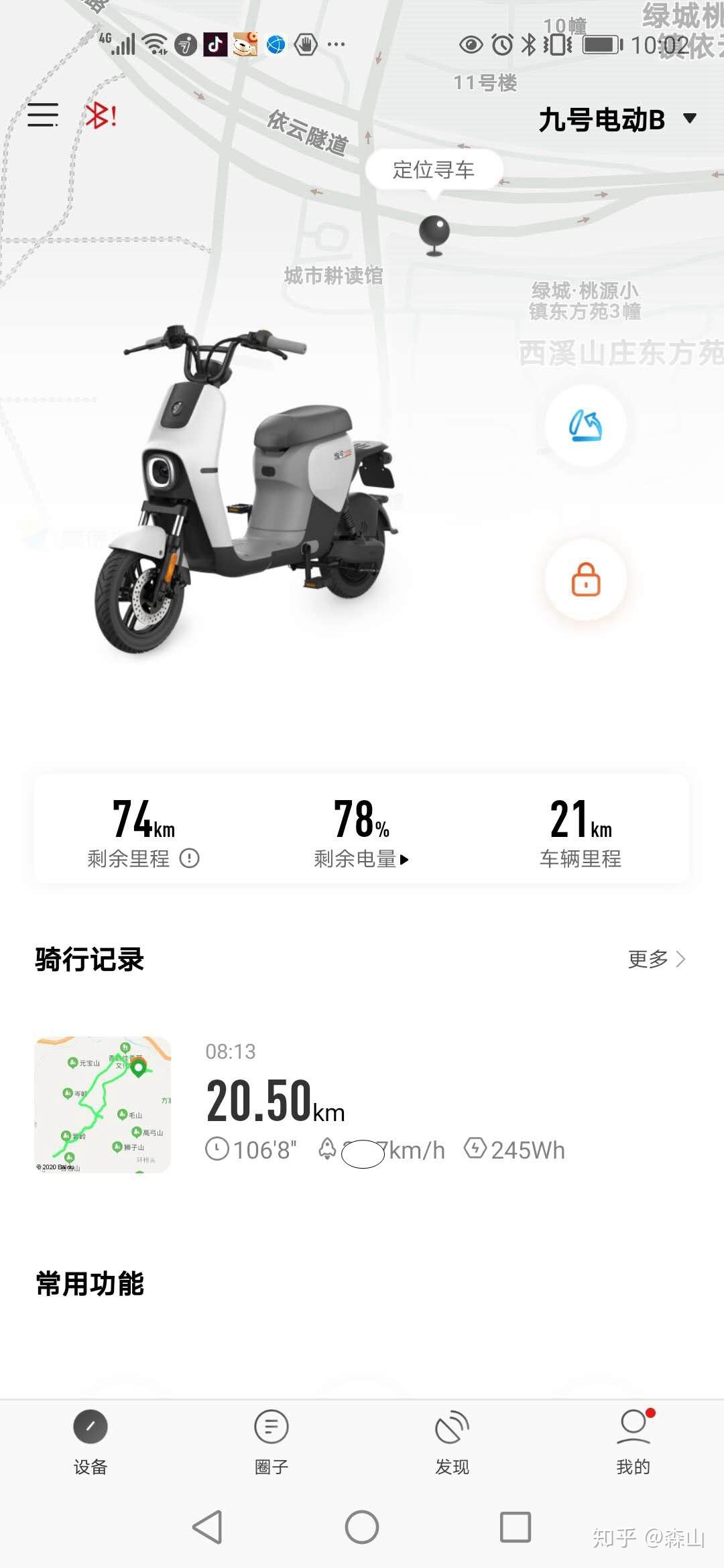Tap the 定位寻车 locate vehicle bubble
The width and height of the screenshot is (724, 1568).
click(x=434, y=170)
